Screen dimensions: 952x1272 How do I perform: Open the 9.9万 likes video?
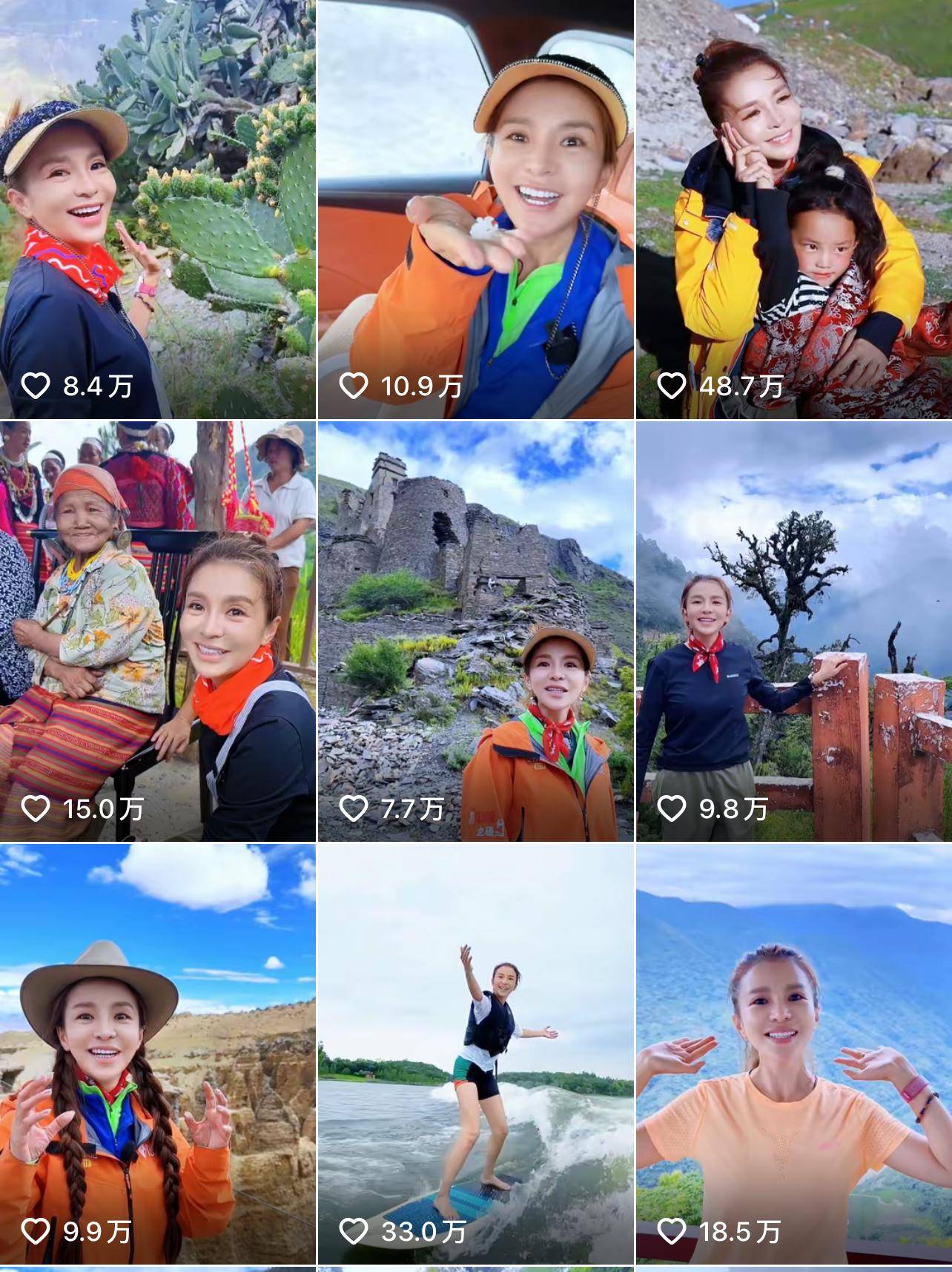pos(157,1053)
